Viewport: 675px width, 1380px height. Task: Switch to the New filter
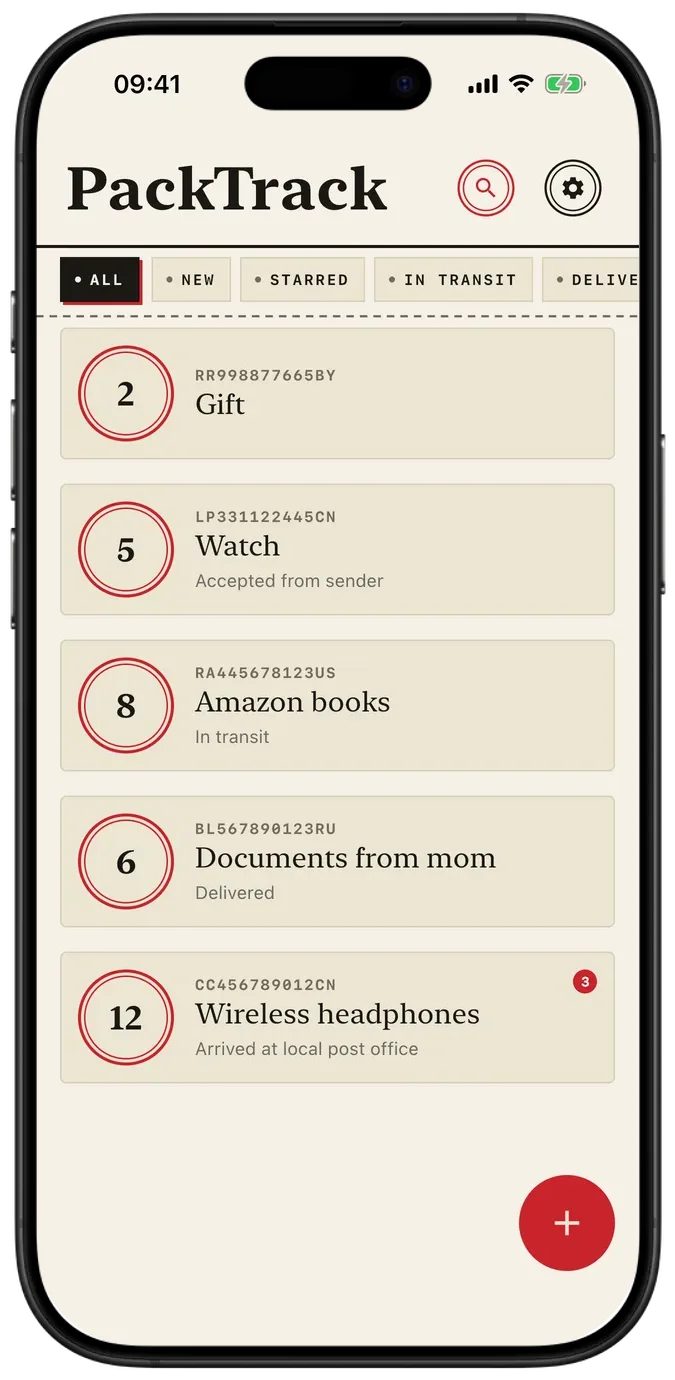[191, 280]
